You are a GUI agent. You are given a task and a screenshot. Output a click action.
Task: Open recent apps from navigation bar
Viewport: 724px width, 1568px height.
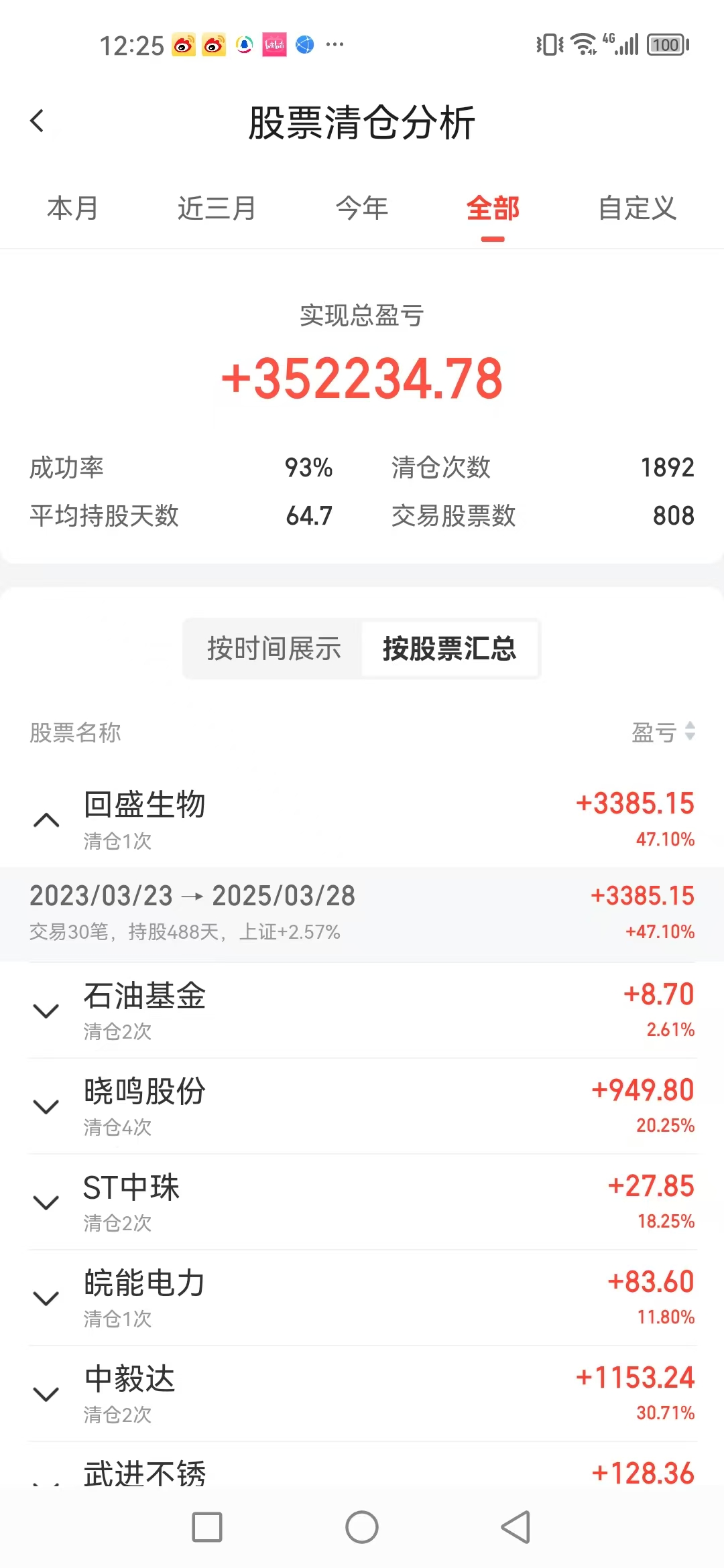(x=207, y=1527)
